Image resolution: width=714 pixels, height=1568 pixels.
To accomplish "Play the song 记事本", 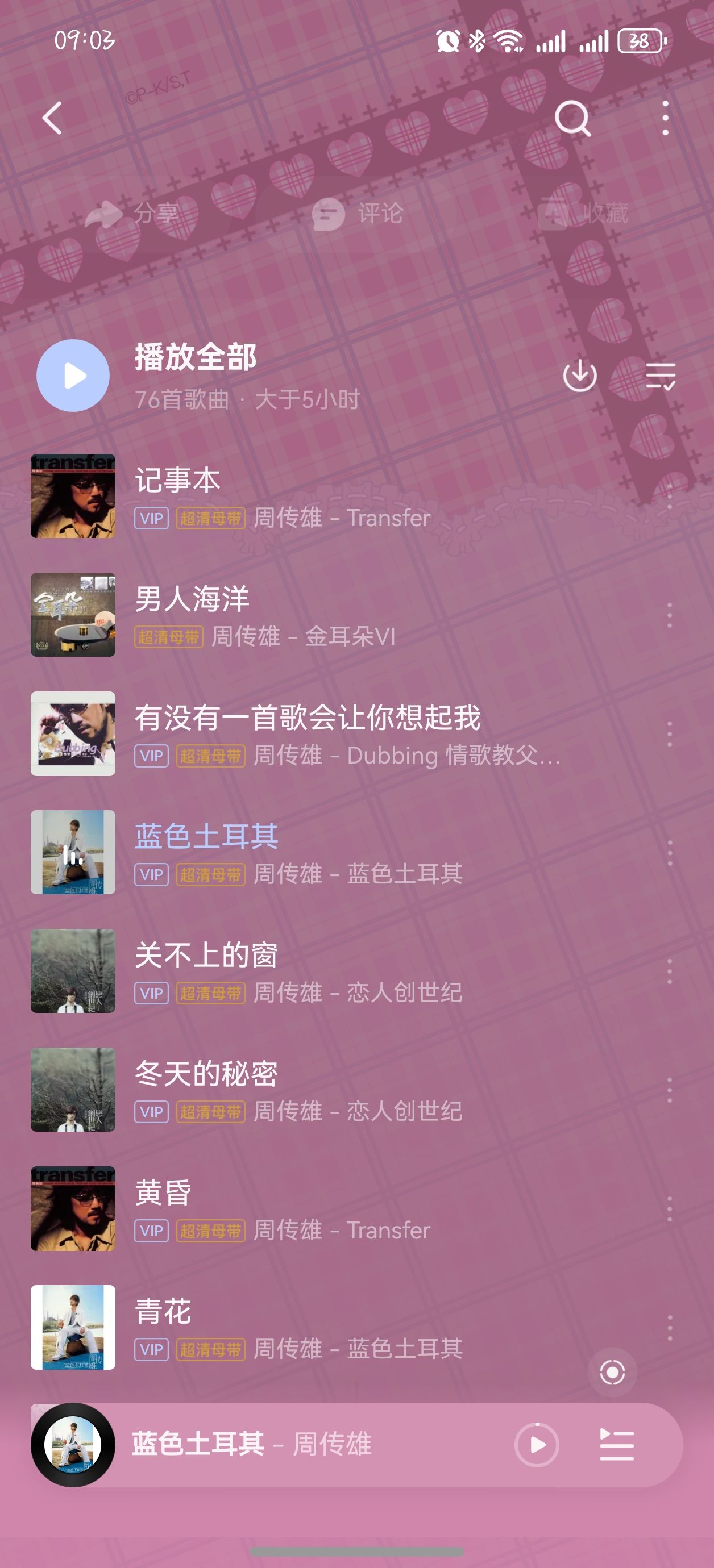I will pyautogui.click(x=305, y=496).
